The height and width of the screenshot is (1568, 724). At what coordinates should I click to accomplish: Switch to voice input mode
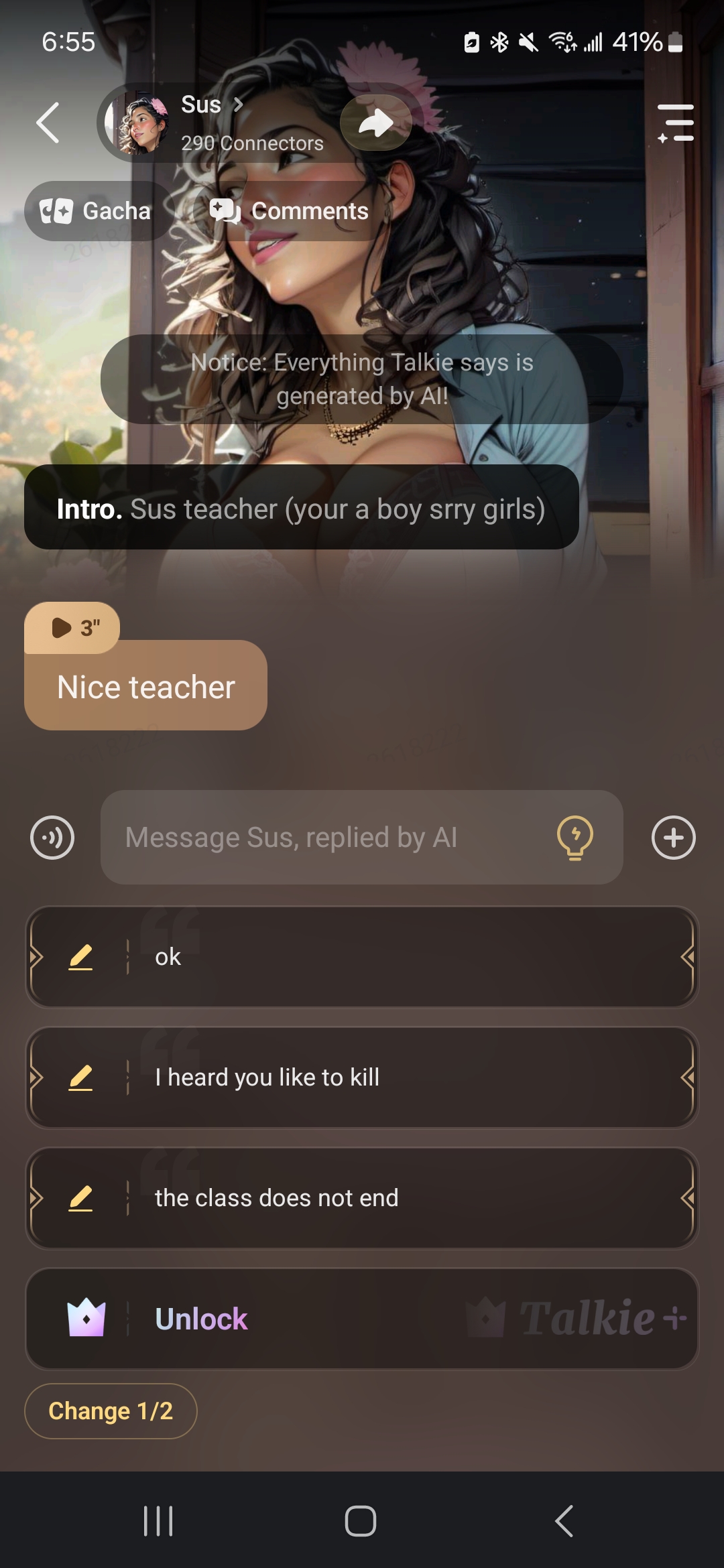52,838
